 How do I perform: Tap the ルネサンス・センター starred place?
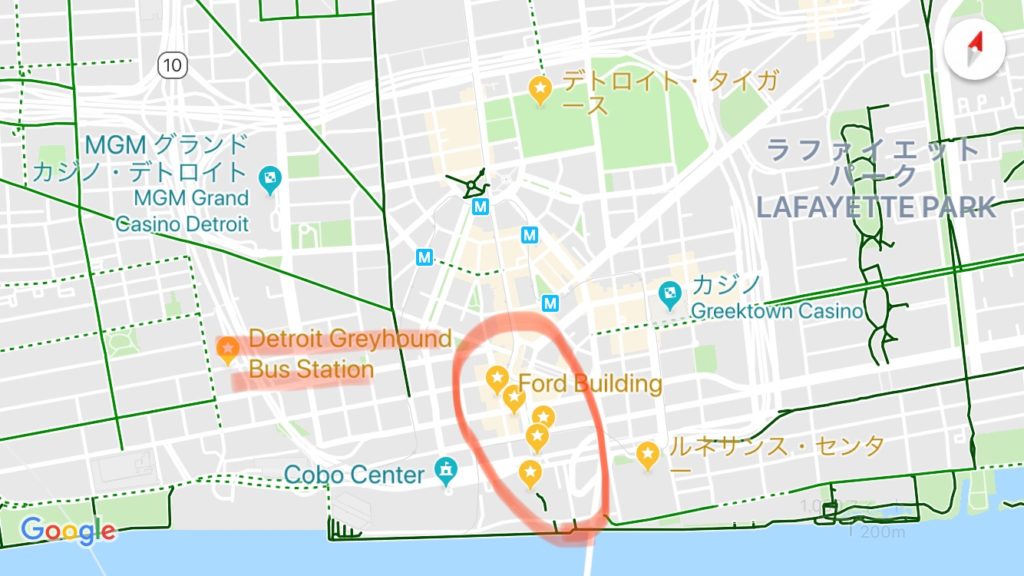pyautogui.click(x=648, y=455)
